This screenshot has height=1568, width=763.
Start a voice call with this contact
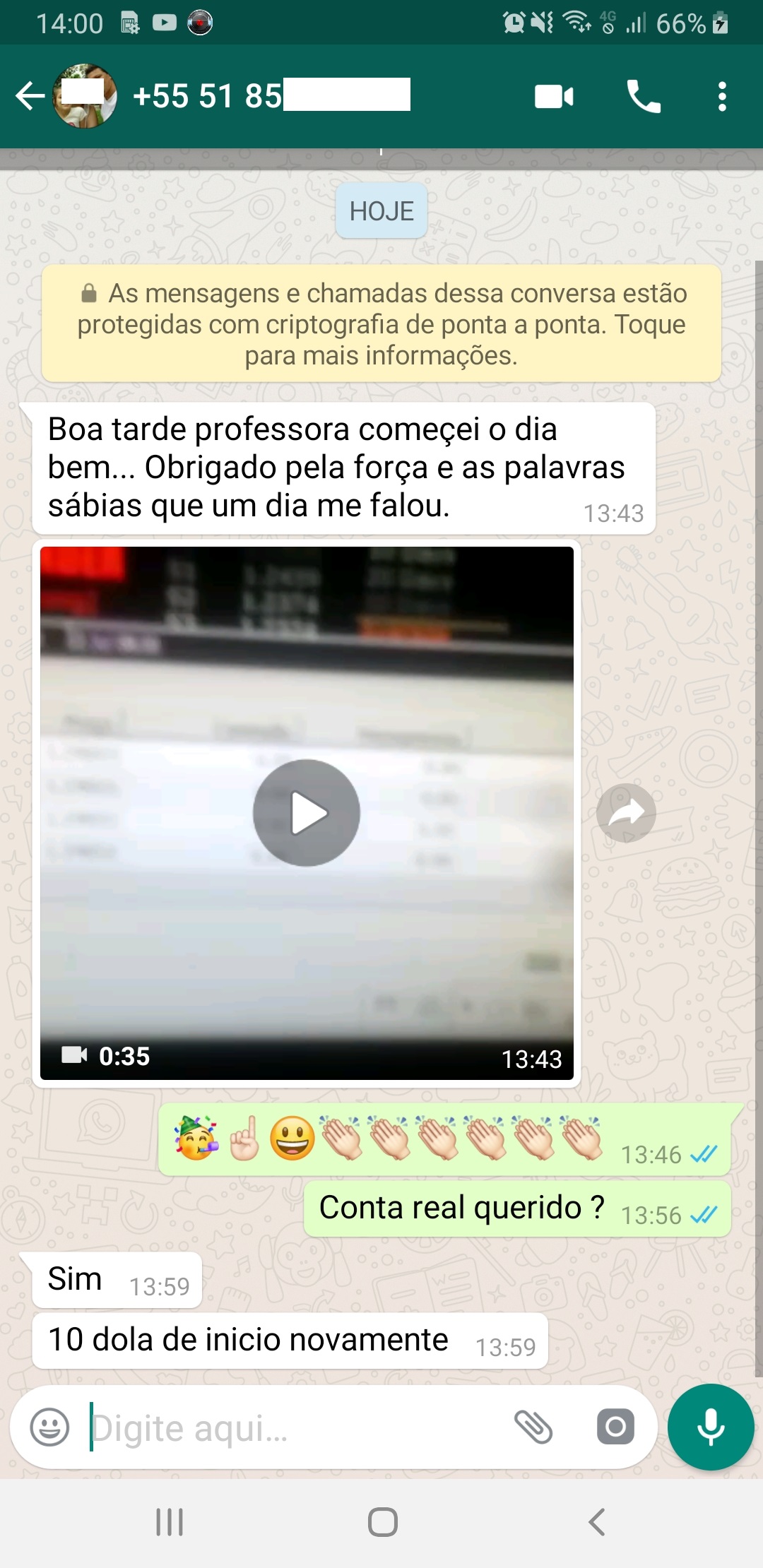click(644, 96)
